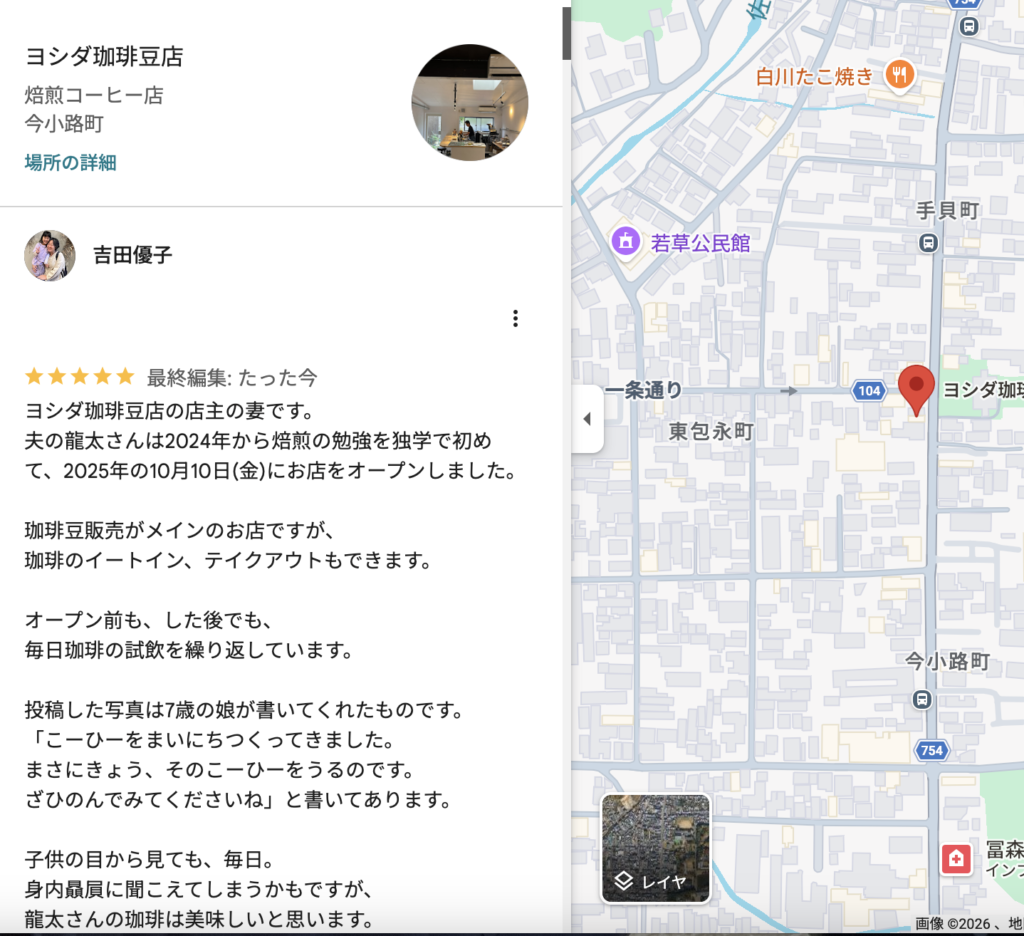Open the 場所の詳細 link

pyautogui.click(x=71, y=162)
